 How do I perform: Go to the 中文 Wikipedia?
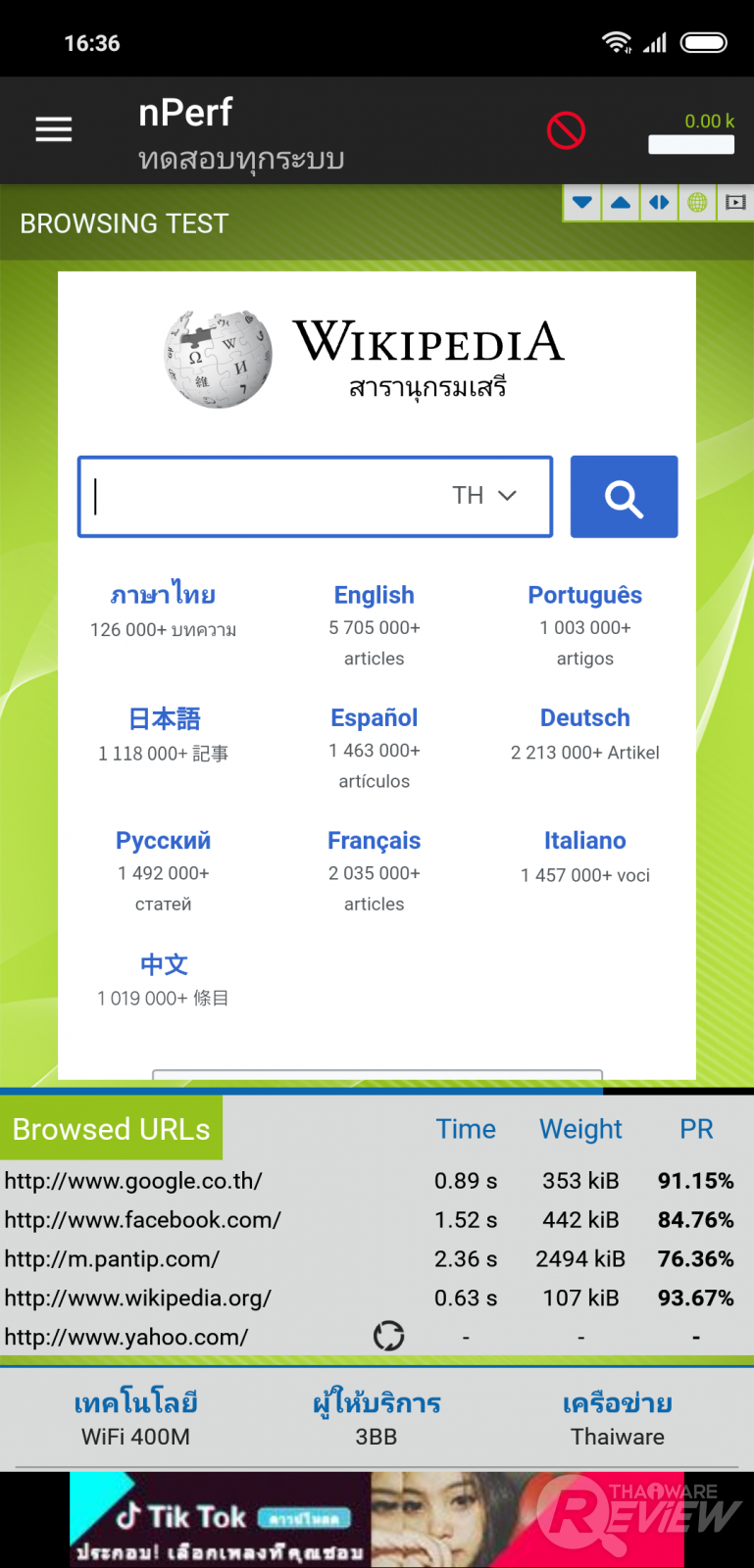[164, 964]
